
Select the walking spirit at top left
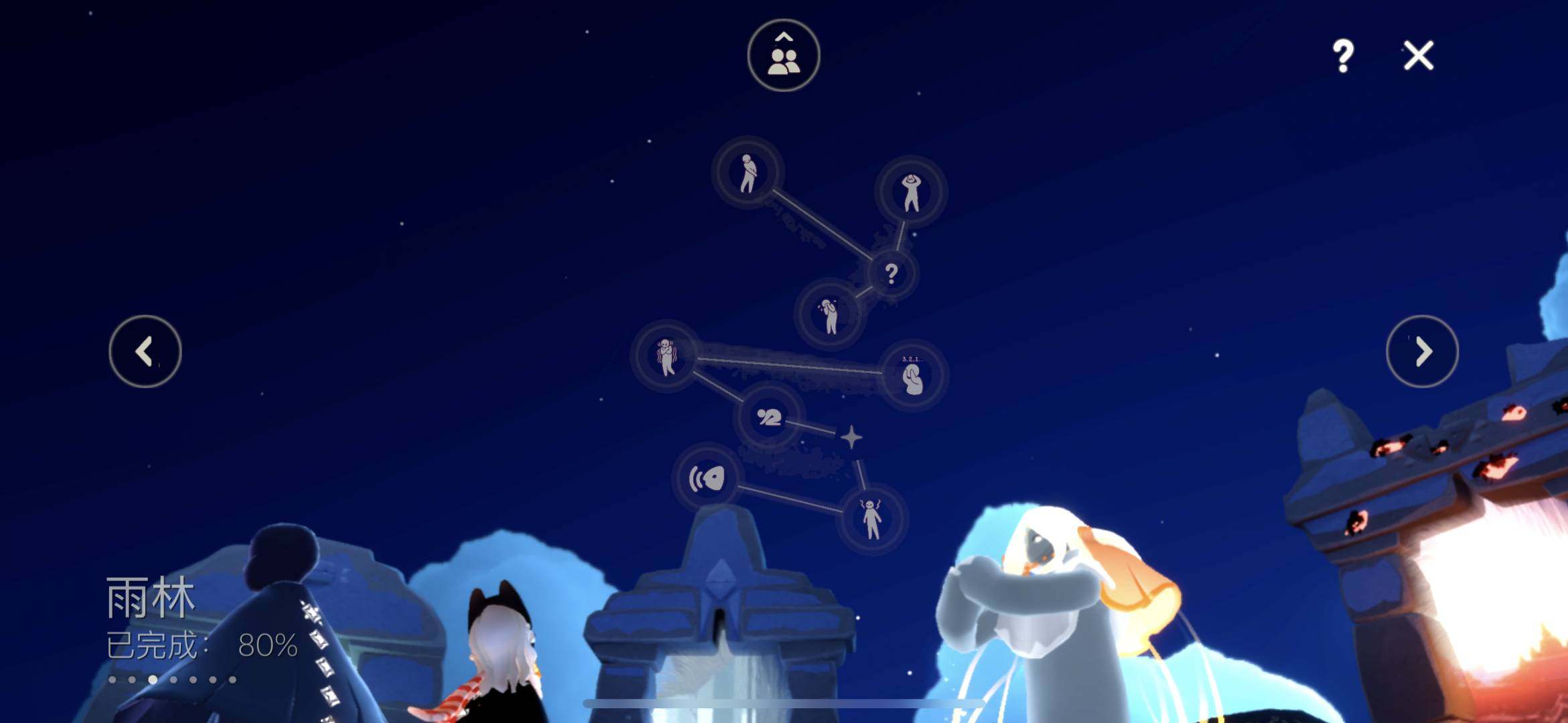[x=747, y=173]
